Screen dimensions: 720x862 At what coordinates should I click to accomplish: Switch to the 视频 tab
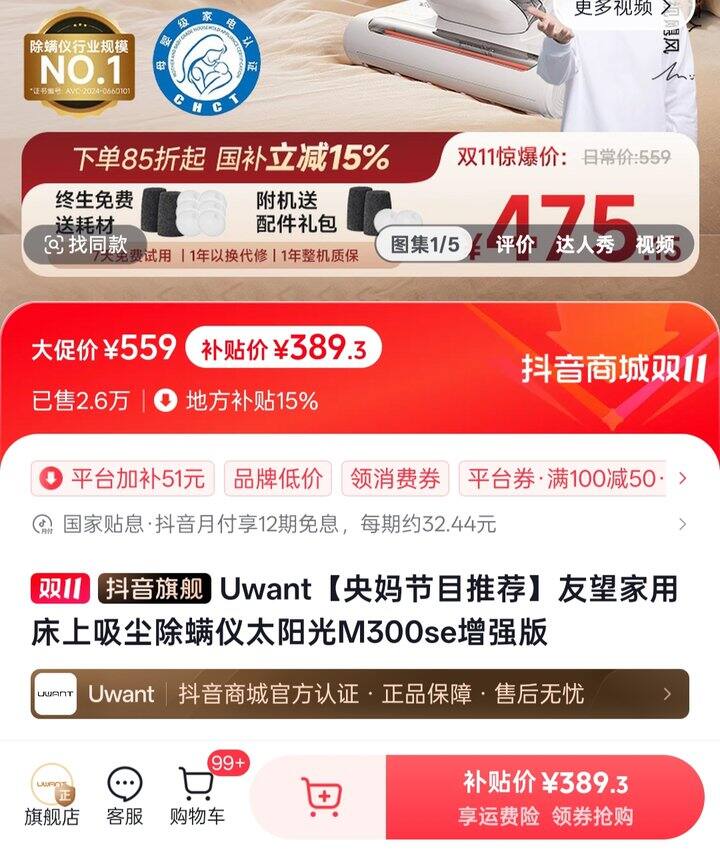(x=655, y=244)
